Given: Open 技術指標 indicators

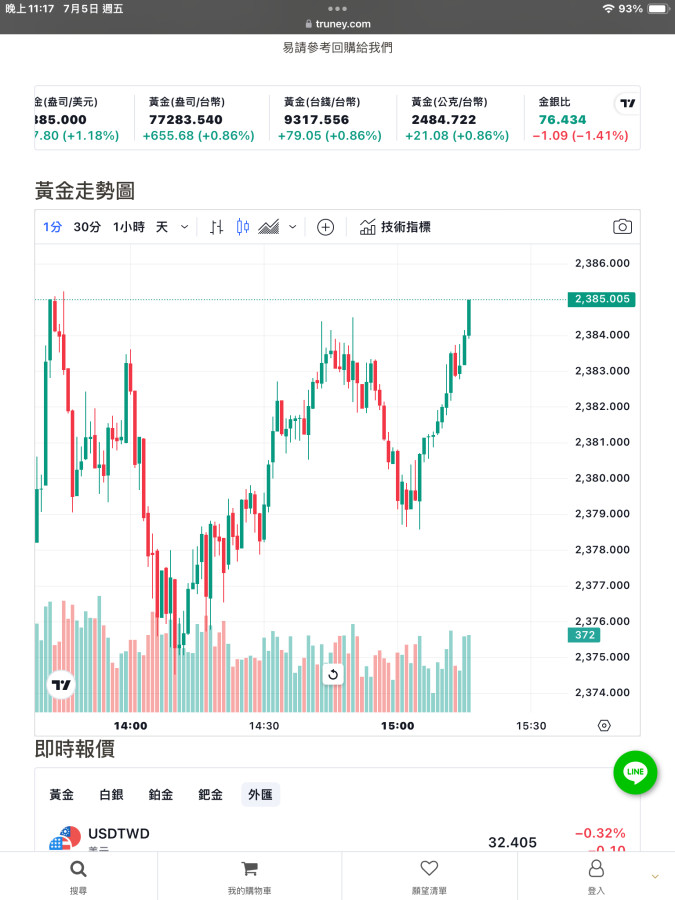Looking at the screenshot, I should [x=395, y=227].
